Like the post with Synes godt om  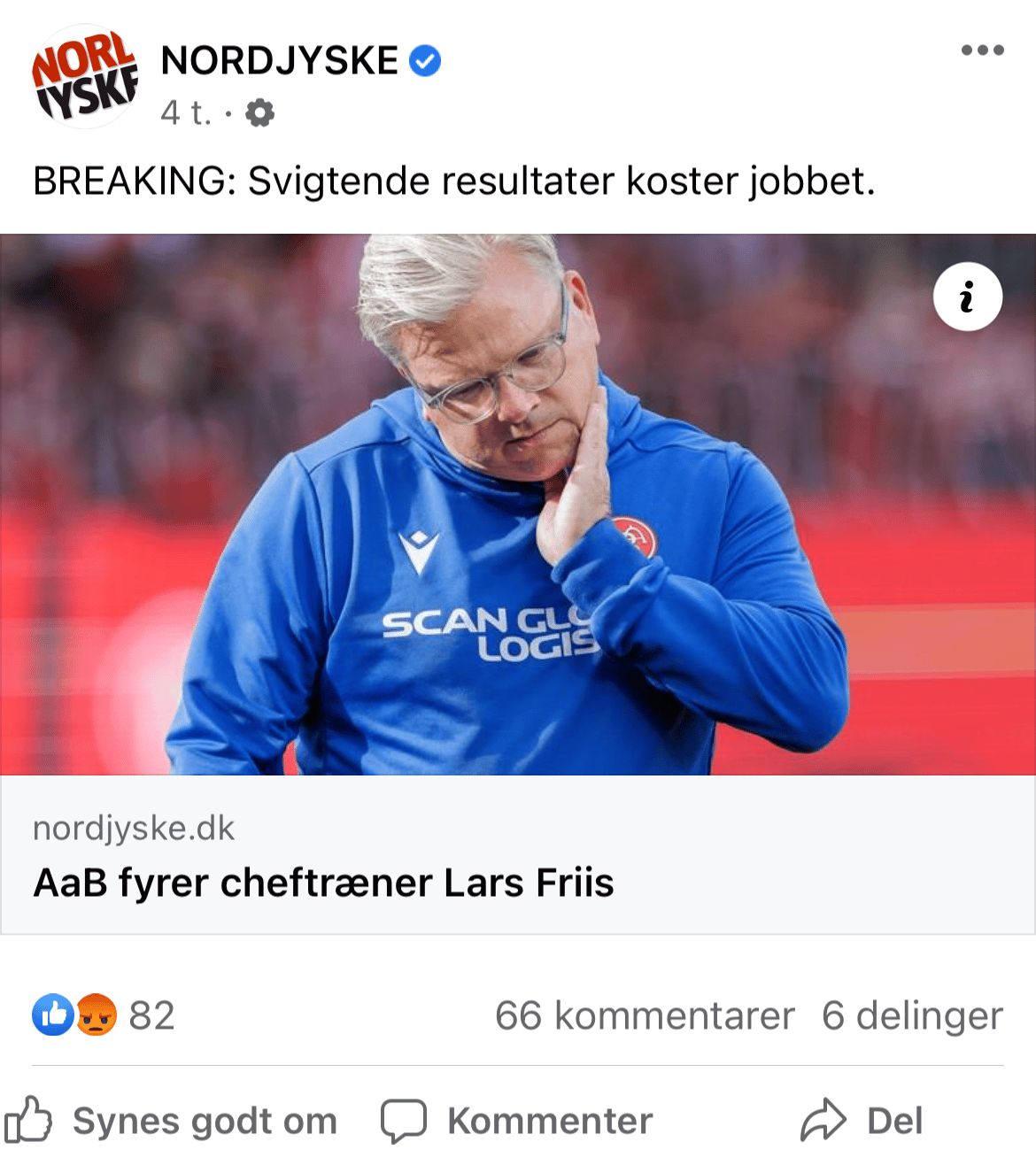click(171, 1121)
